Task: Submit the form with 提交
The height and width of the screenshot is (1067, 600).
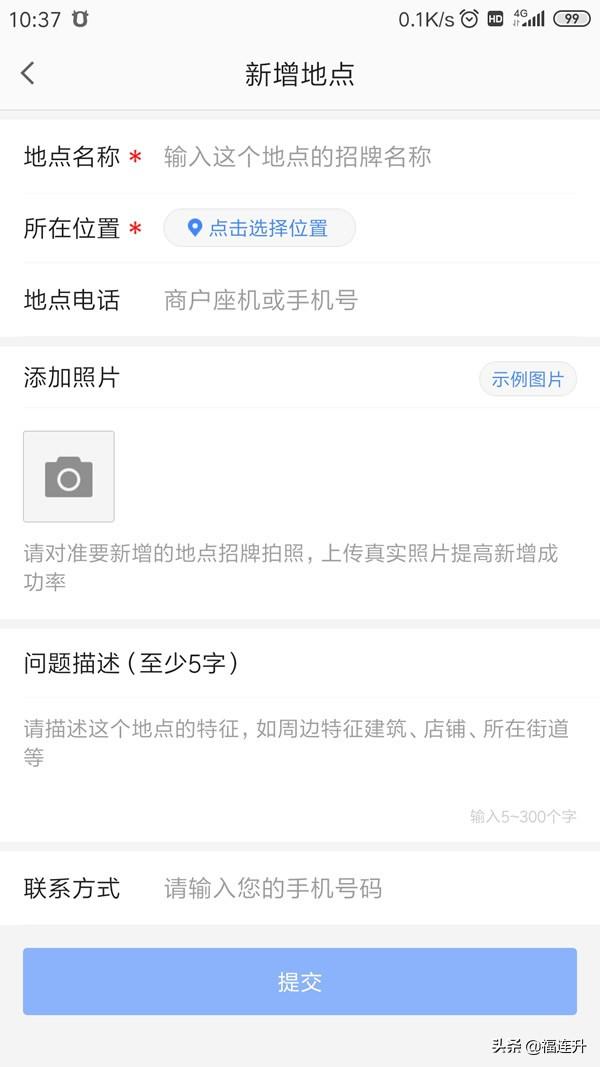Action: pos(300,982)
